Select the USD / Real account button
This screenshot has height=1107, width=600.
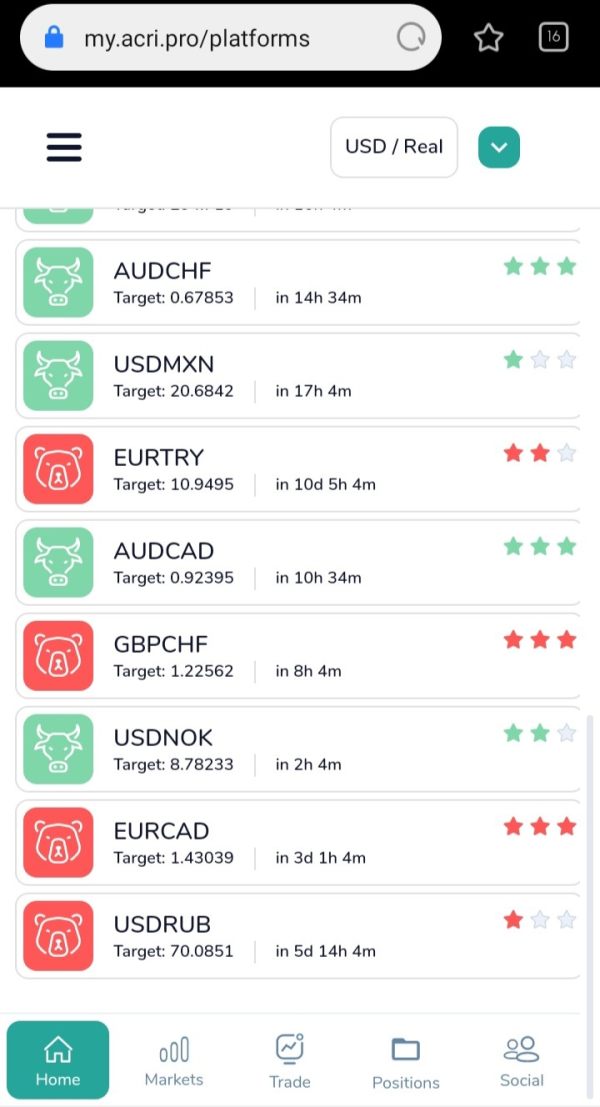[394, 147]
